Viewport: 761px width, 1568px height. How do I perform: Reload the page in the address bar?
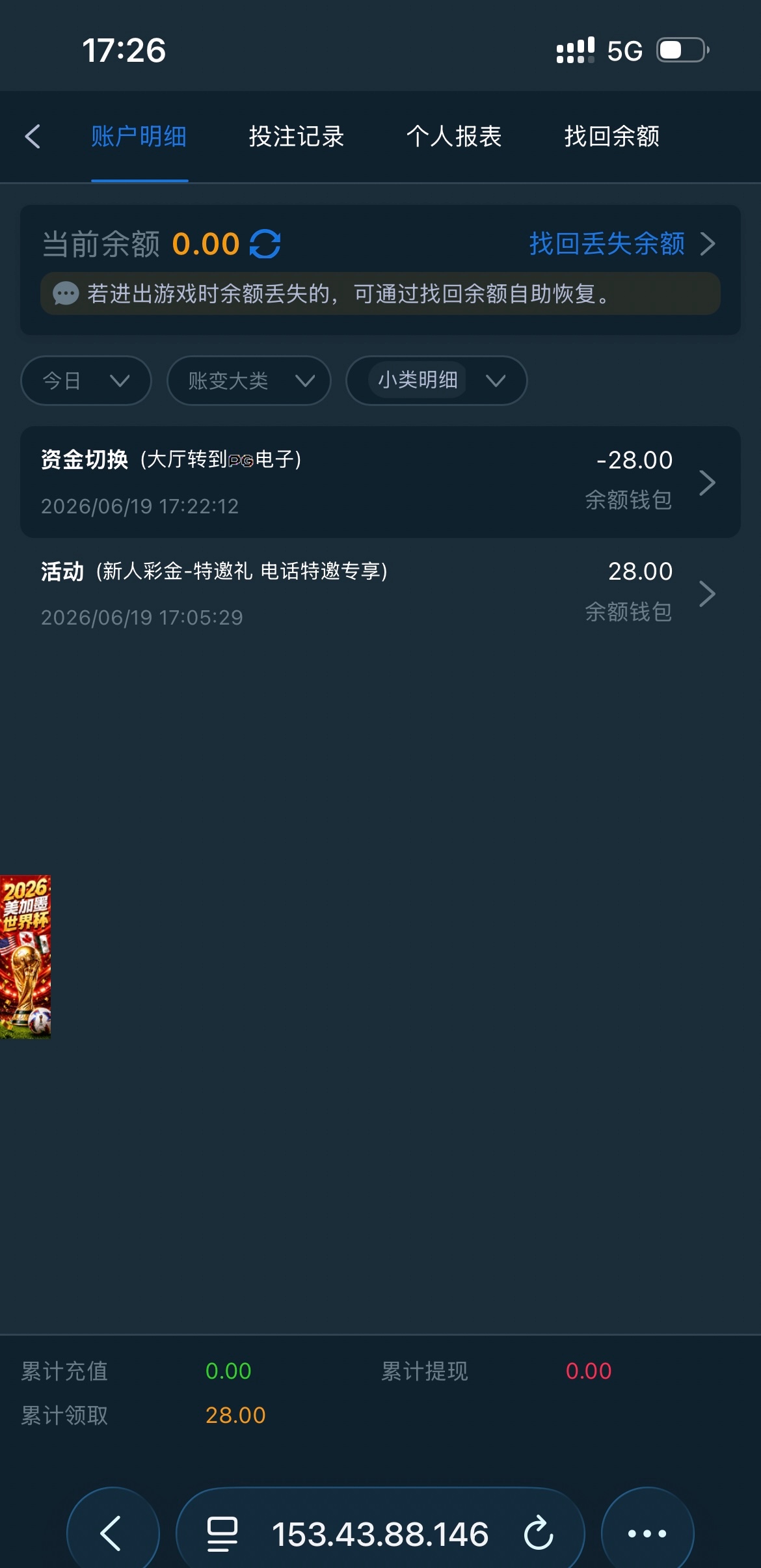tap(539, 1533)
